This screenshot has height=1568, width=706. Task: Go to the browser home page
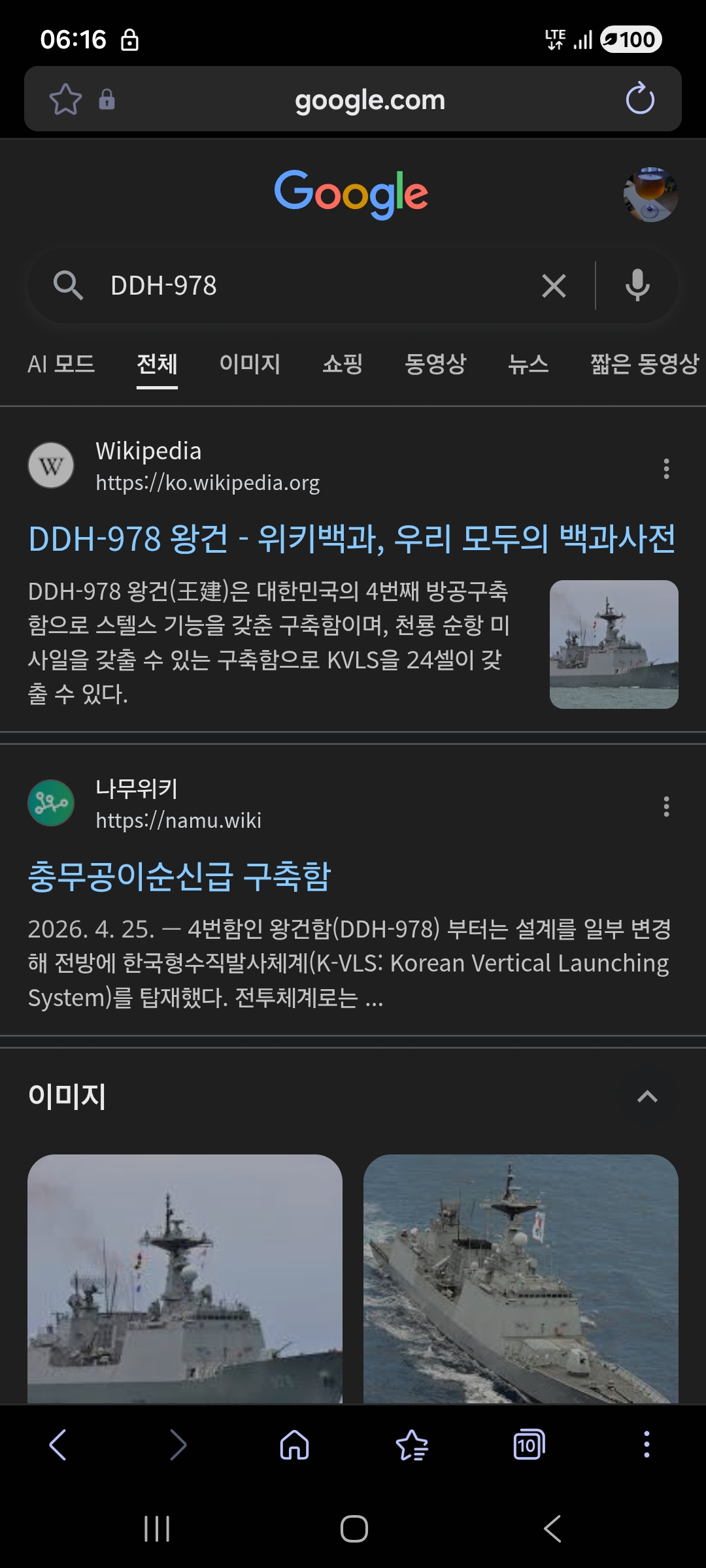(294, 1445)
